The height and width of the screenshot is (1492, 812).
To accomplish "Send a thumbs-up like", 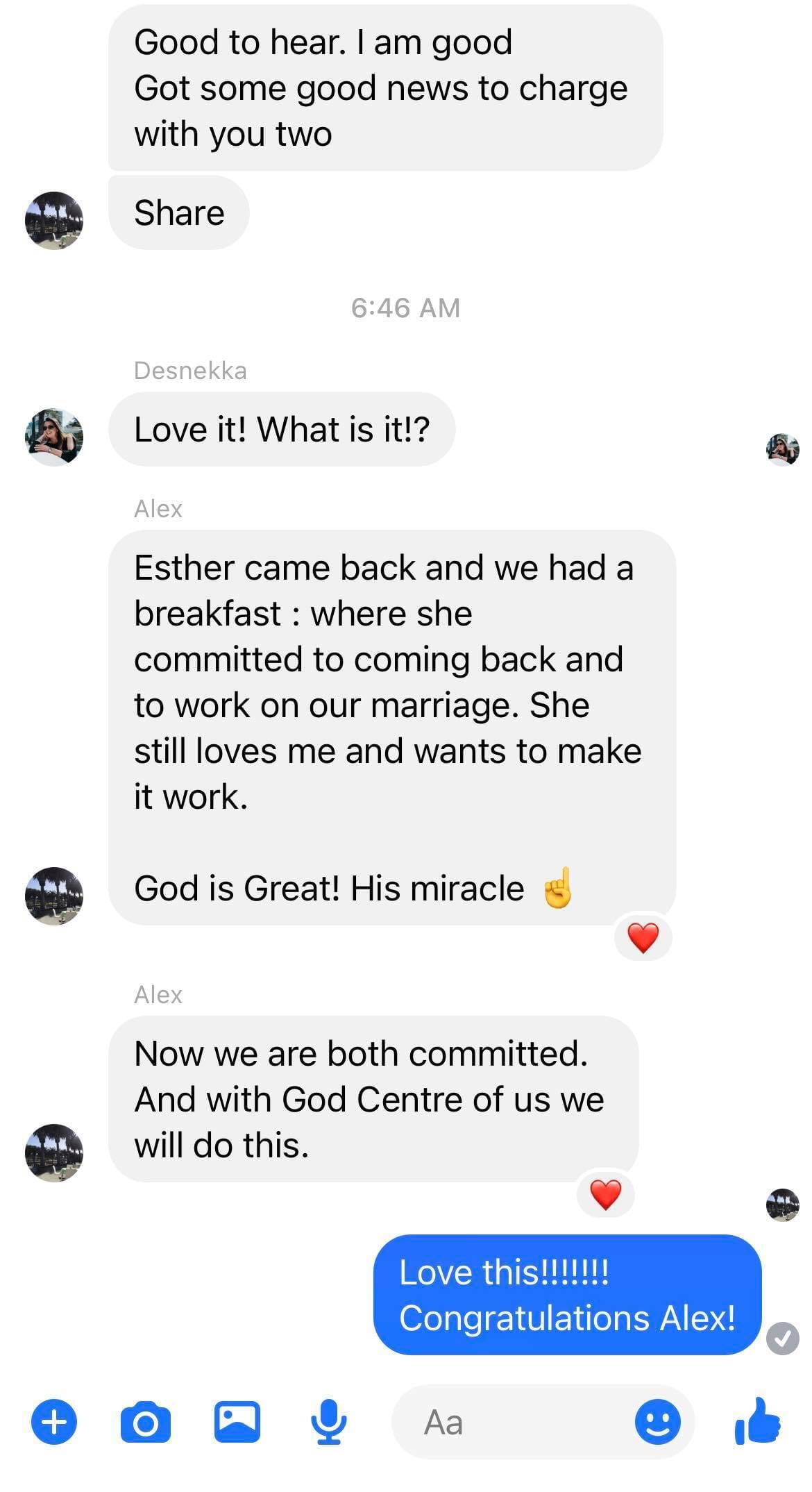I will coord(758,1421).
